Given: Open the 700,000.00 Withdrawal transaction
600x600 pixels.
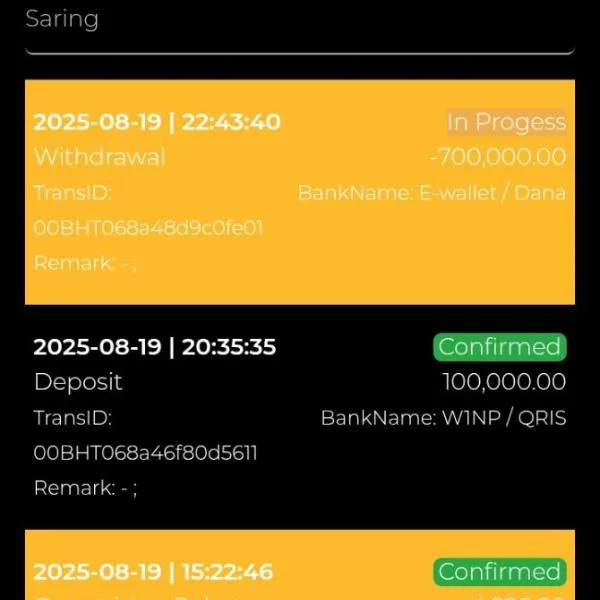Looking at the screenshot, I should coord(299,192).
